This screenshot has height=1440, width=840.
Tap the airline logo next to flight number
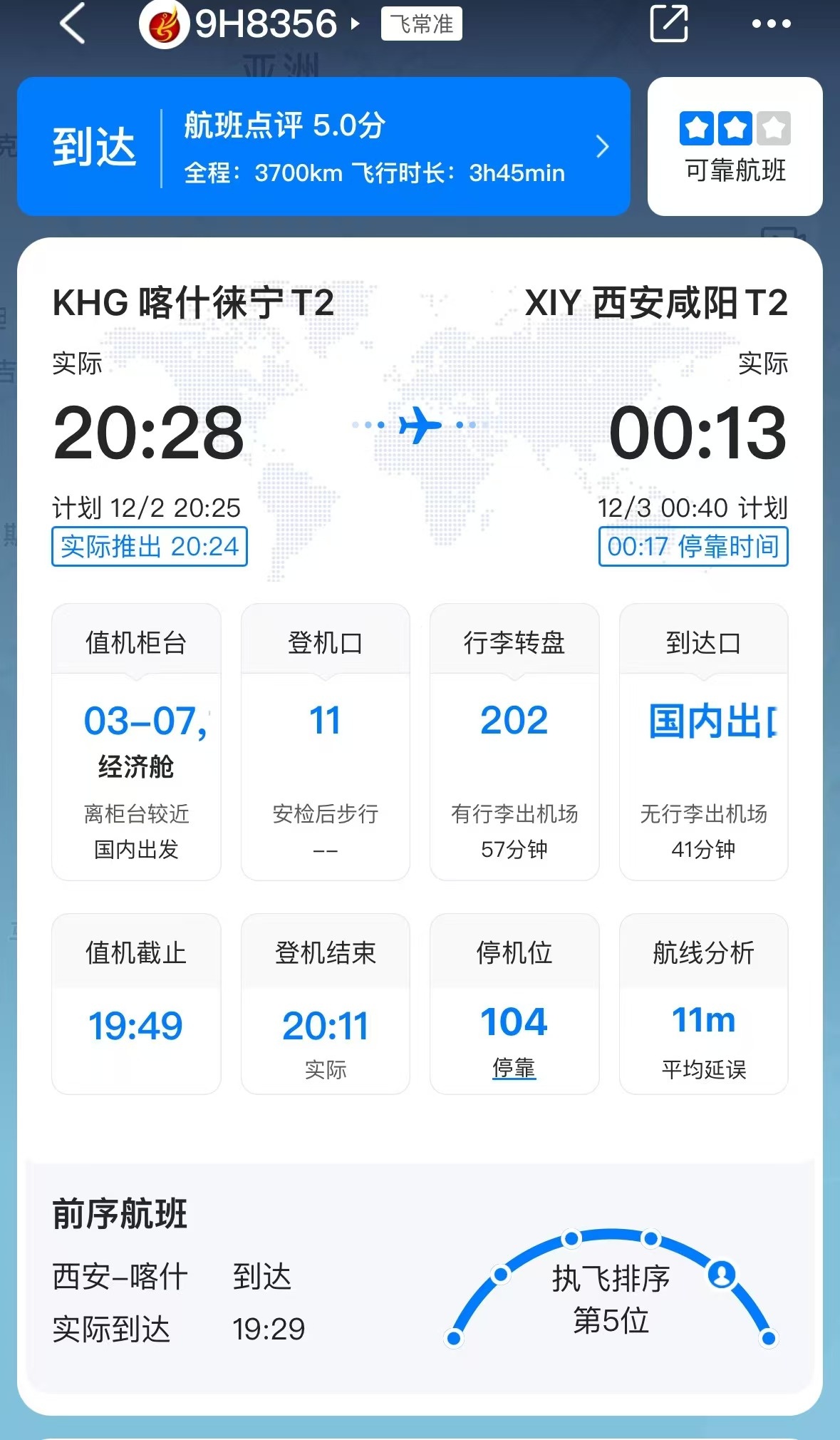pos(164,24)
